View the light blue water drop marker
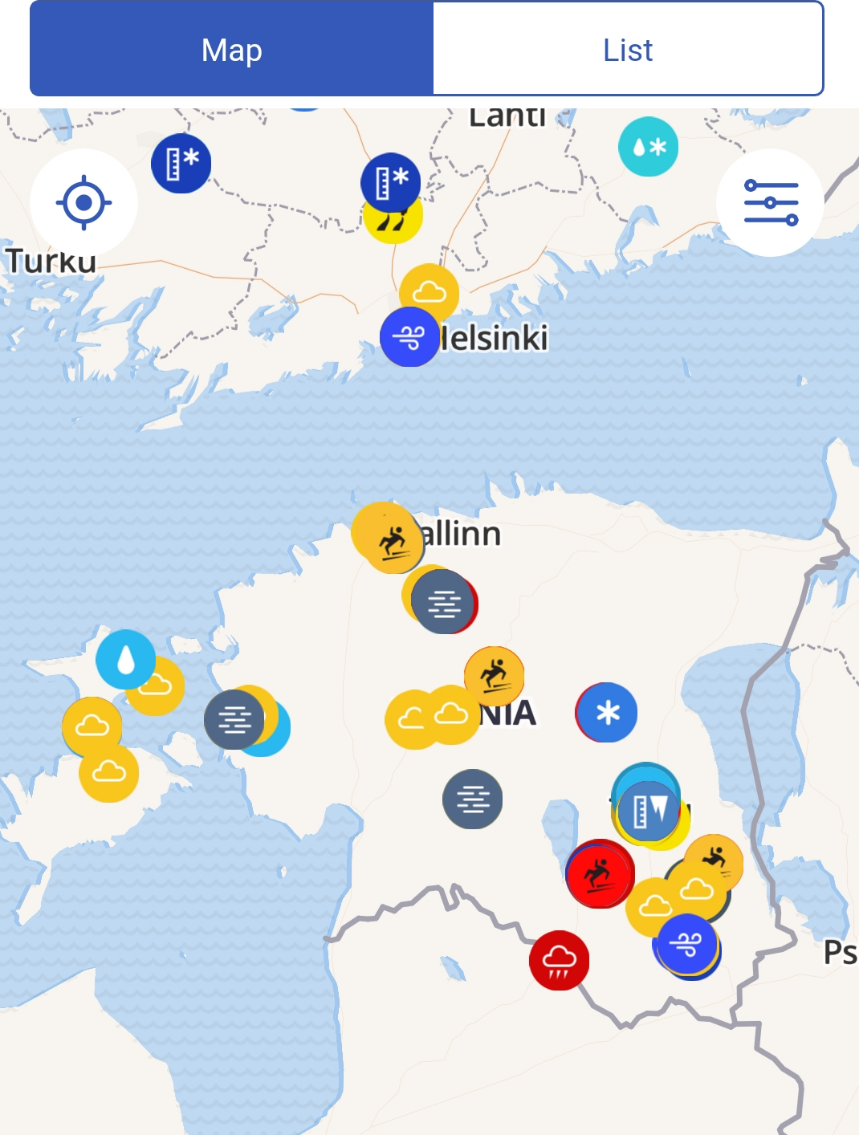 pyautogui.click(x=125, y=659)
